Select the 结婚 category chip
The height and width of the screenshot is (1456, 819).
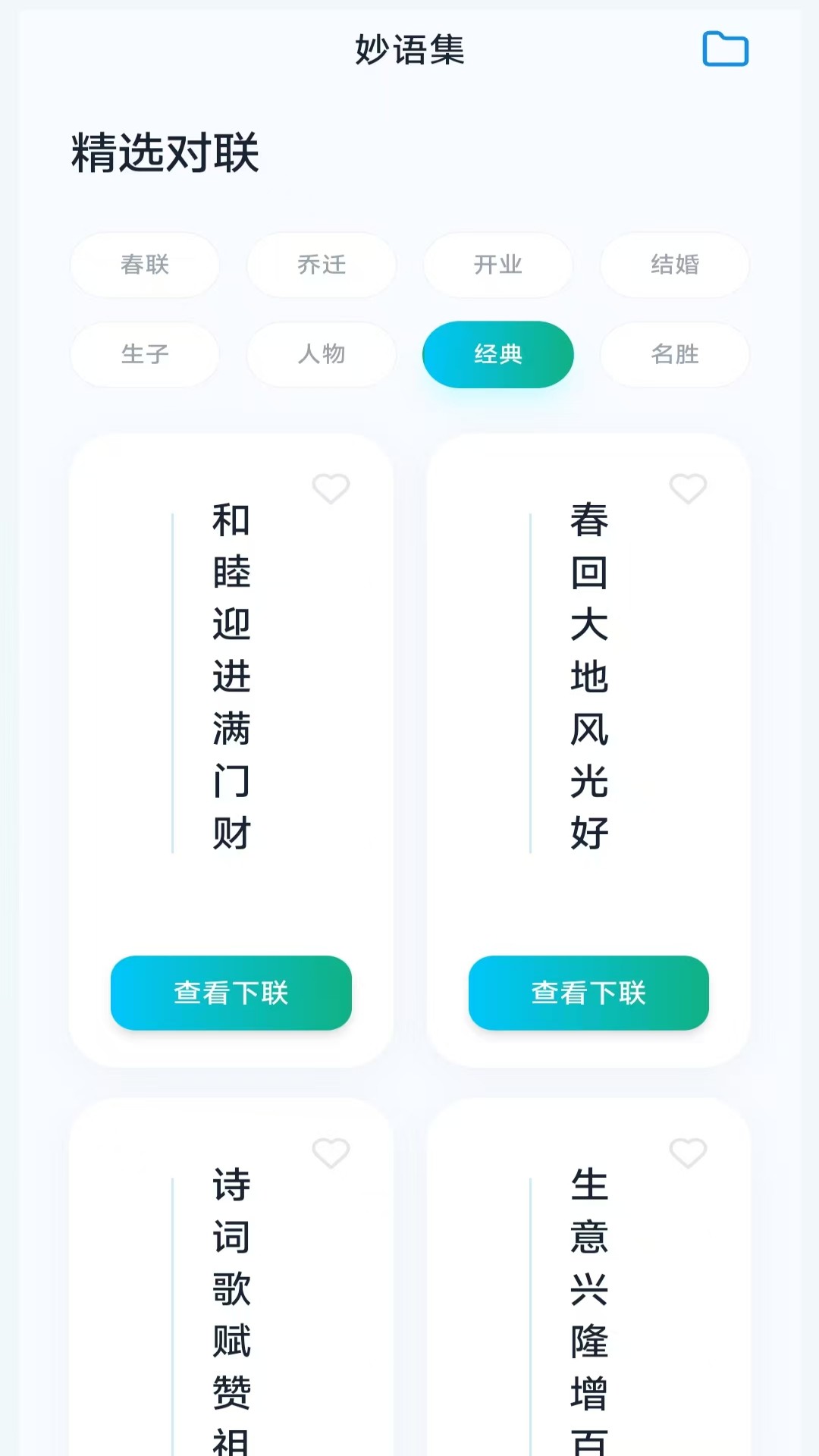point(674,265)
